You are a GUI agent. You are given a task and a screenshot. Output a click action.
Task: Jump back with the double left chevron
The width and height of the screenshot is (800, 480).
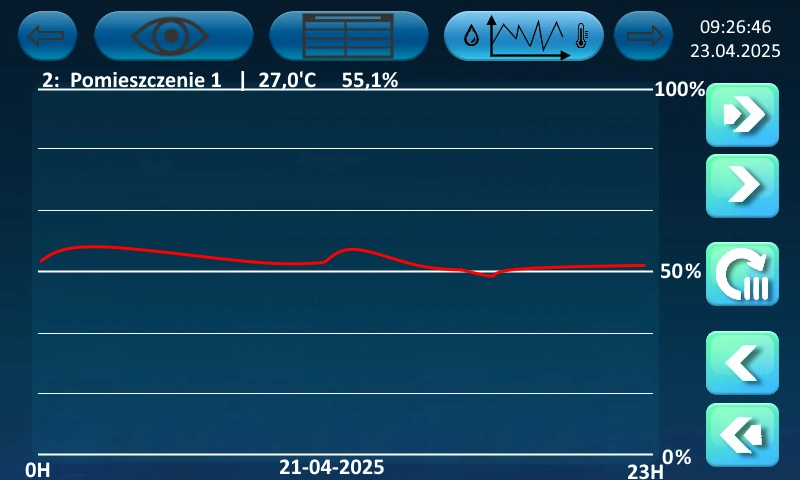[742, 435]
